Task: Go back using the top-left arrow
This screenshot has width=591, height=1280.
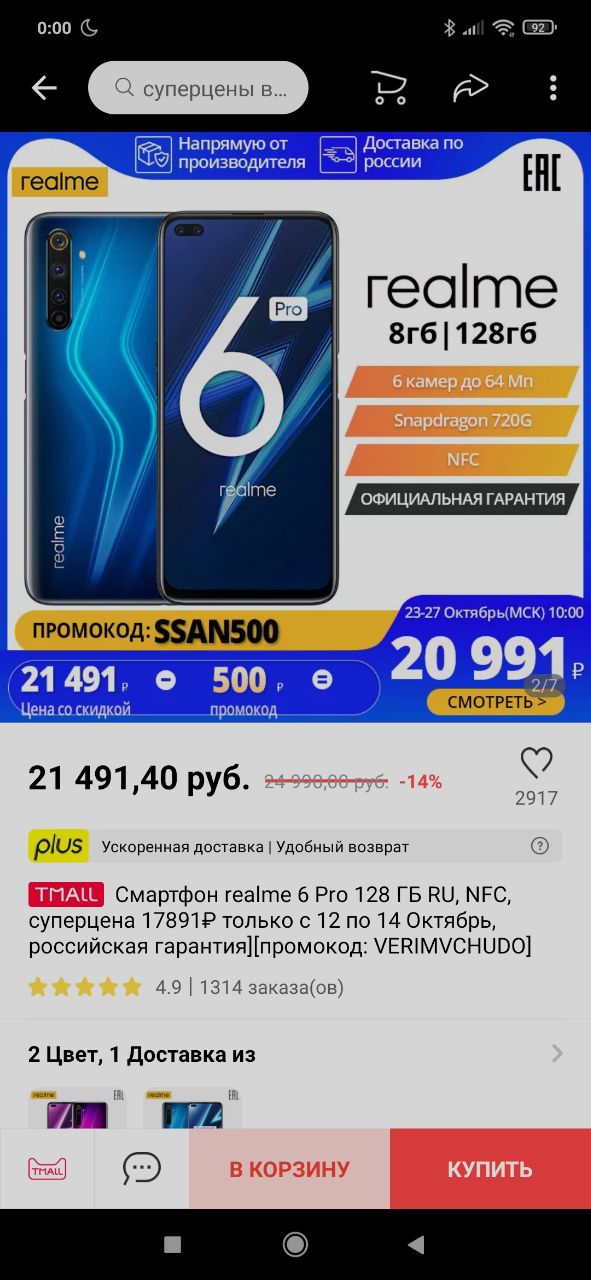Action: (44, 88)
